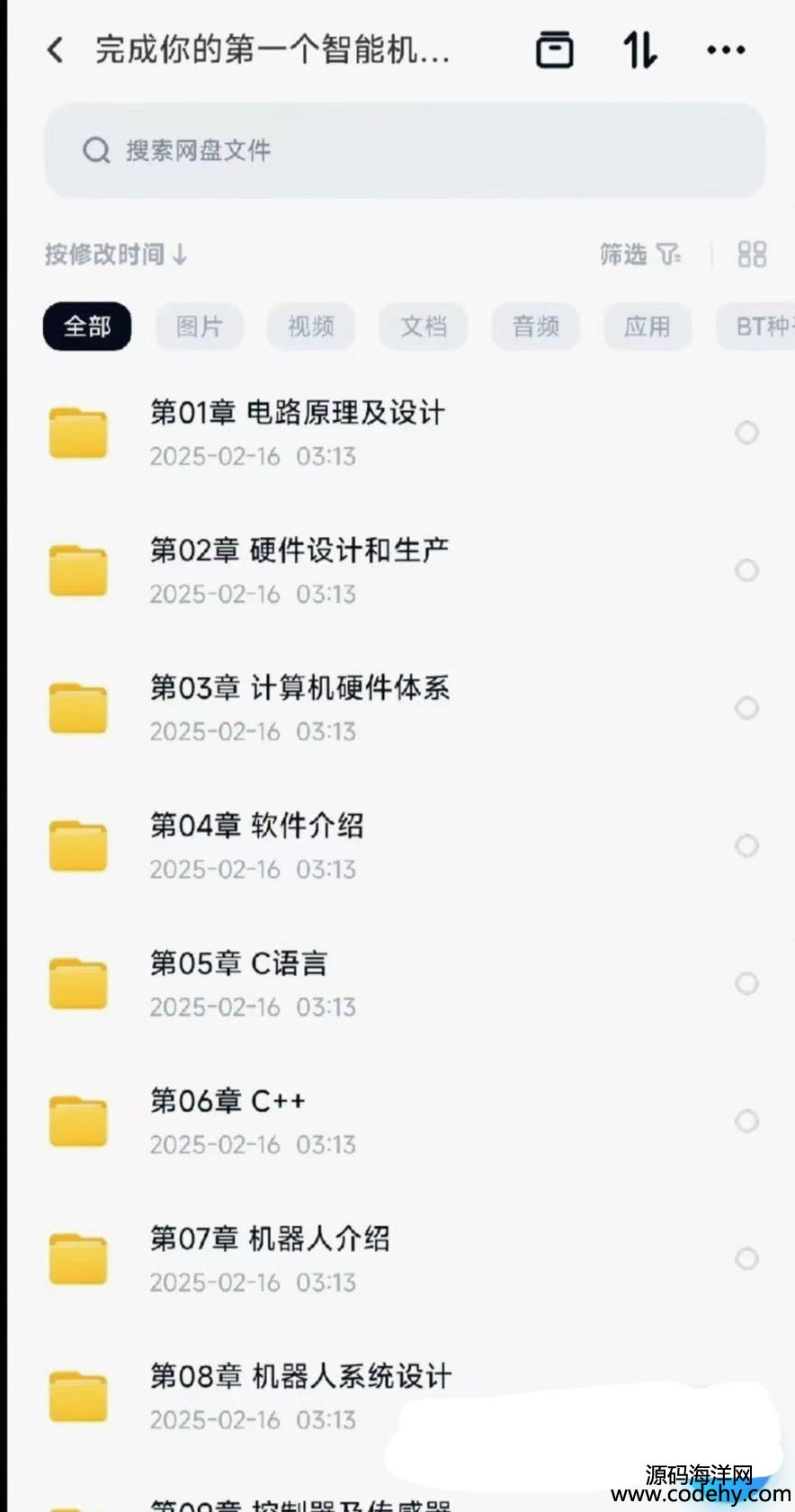Select the 全部 filter chip
This screenshot has height=1512, width=795.
87,327
